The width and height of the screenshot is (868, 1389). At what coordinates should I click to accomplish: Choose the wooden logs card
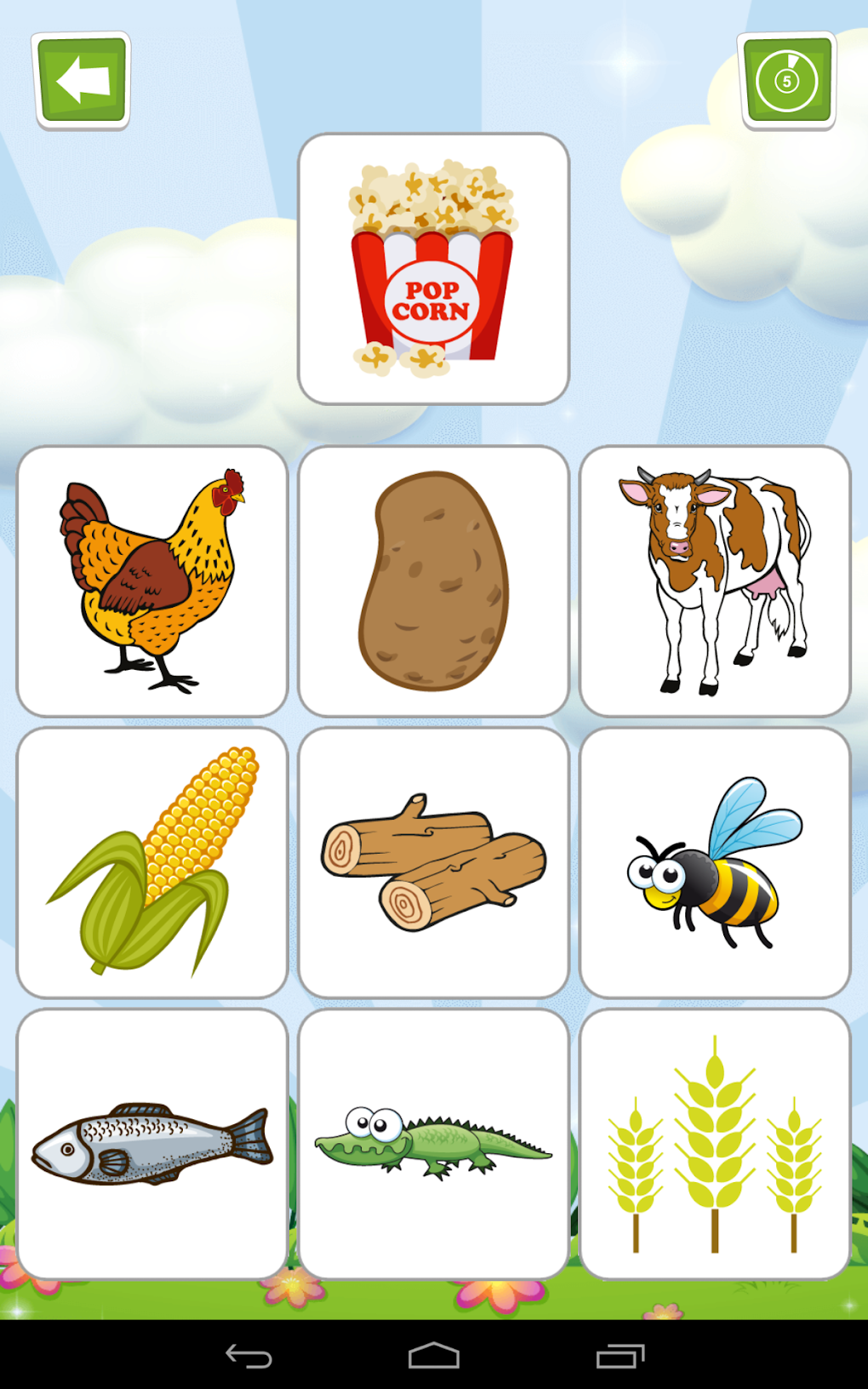(434, 863)
